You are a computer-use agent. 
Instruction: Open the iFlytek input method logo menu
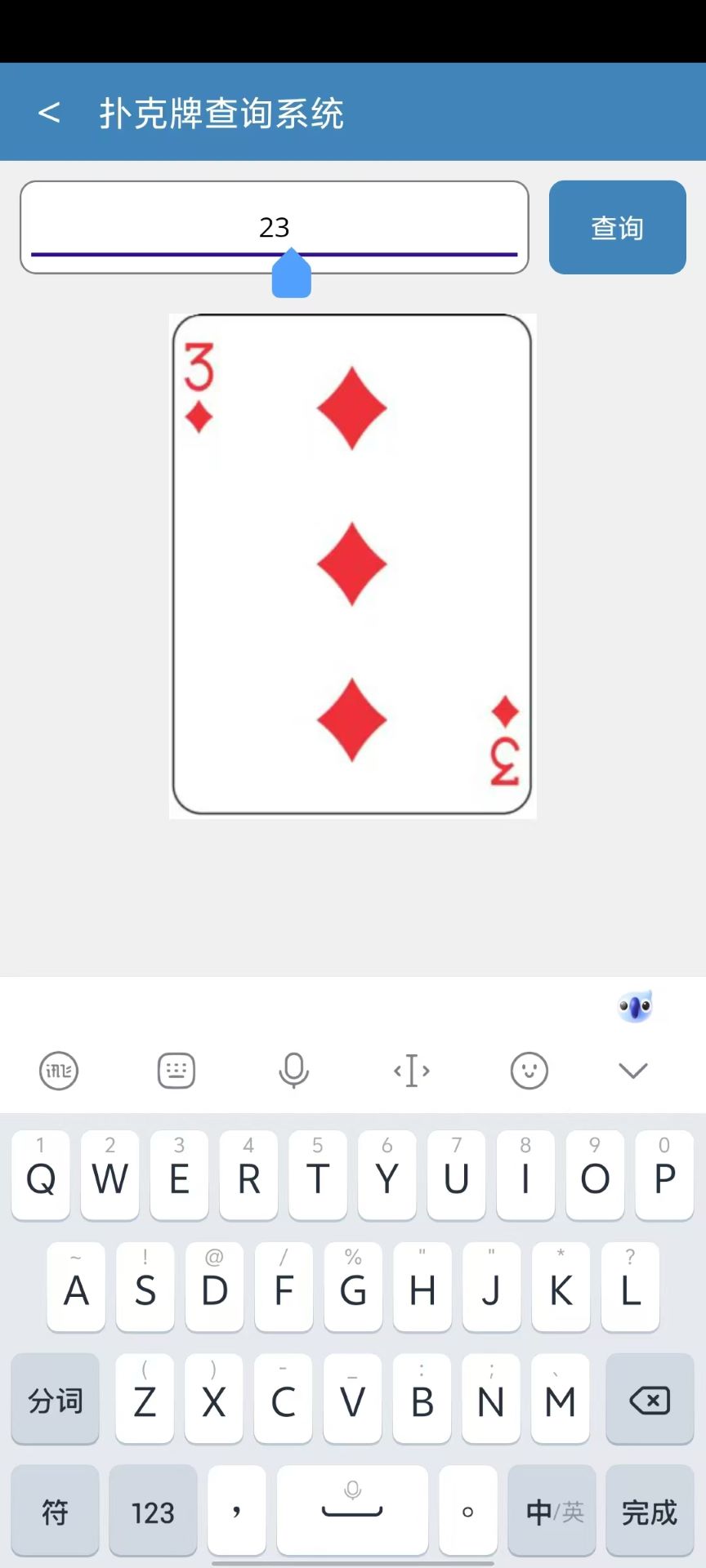pyautogui.click(x=59, y=1070)
